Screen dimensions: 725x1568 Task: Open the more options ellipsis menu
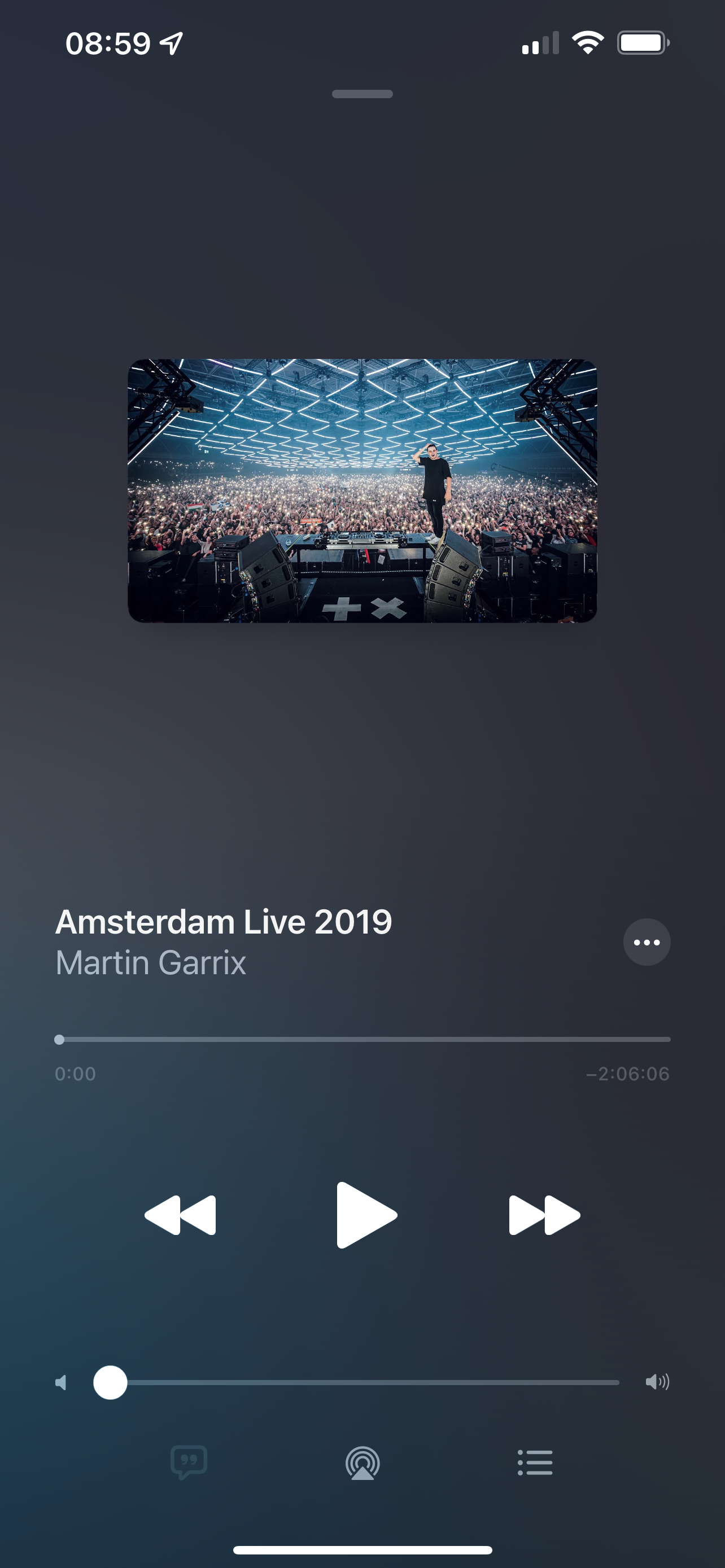647,942
